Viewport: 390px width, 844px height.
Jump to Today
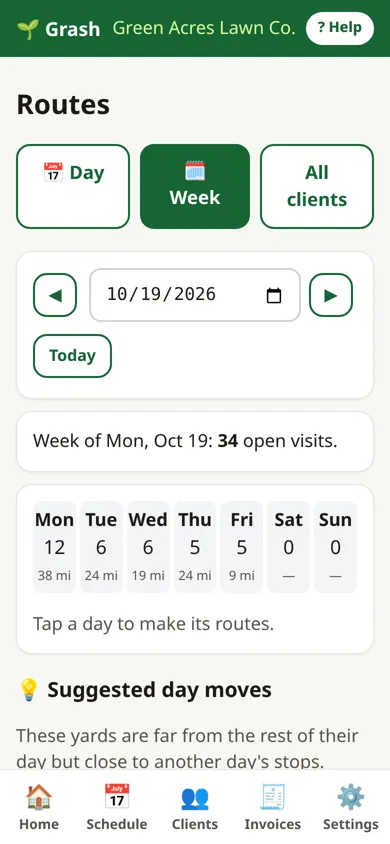click(x=73, y=356)
